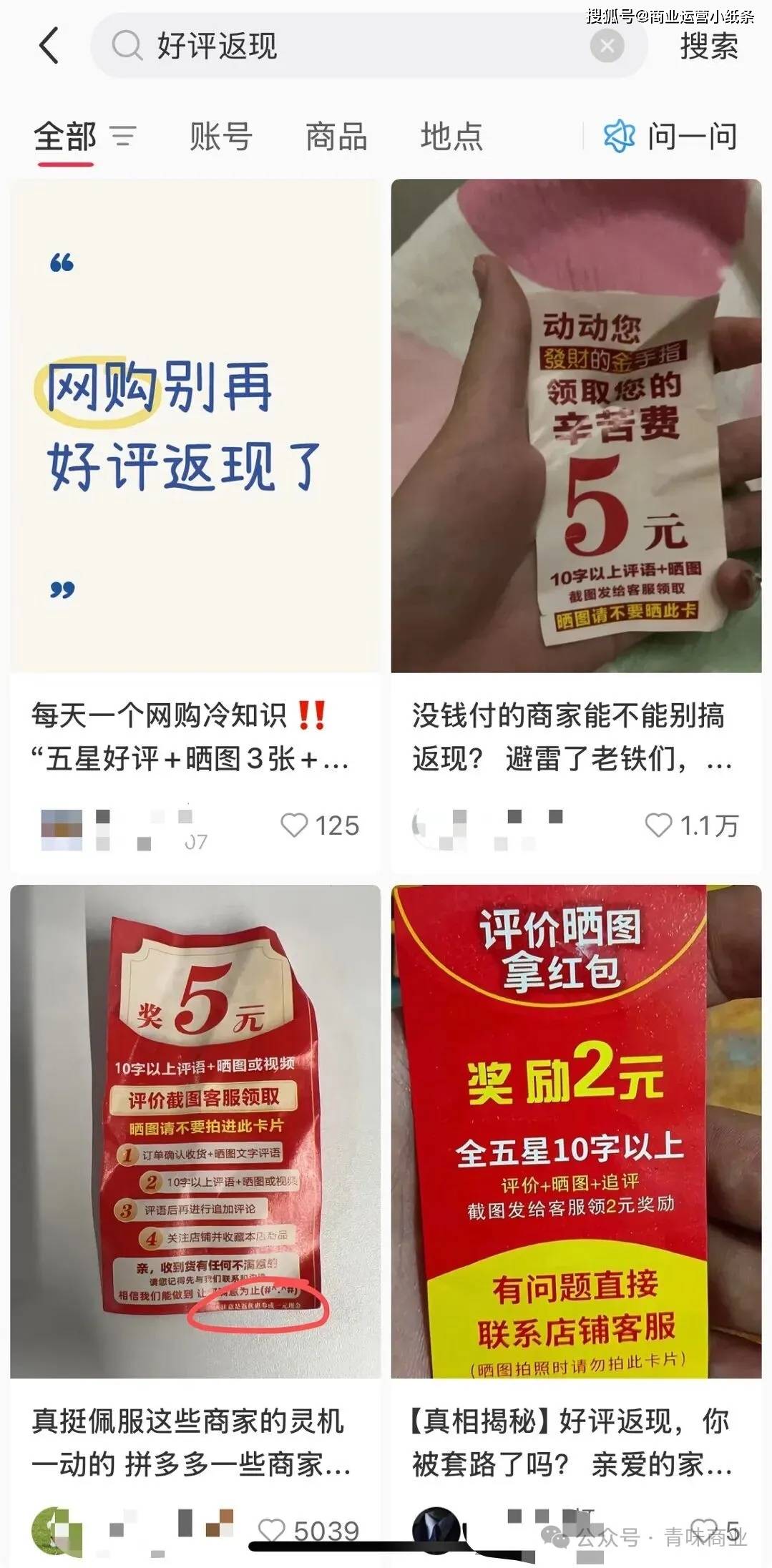Switch to the 账号 tab
The width and height of the screenshot is (772, 1568).
tap(220, 137)
